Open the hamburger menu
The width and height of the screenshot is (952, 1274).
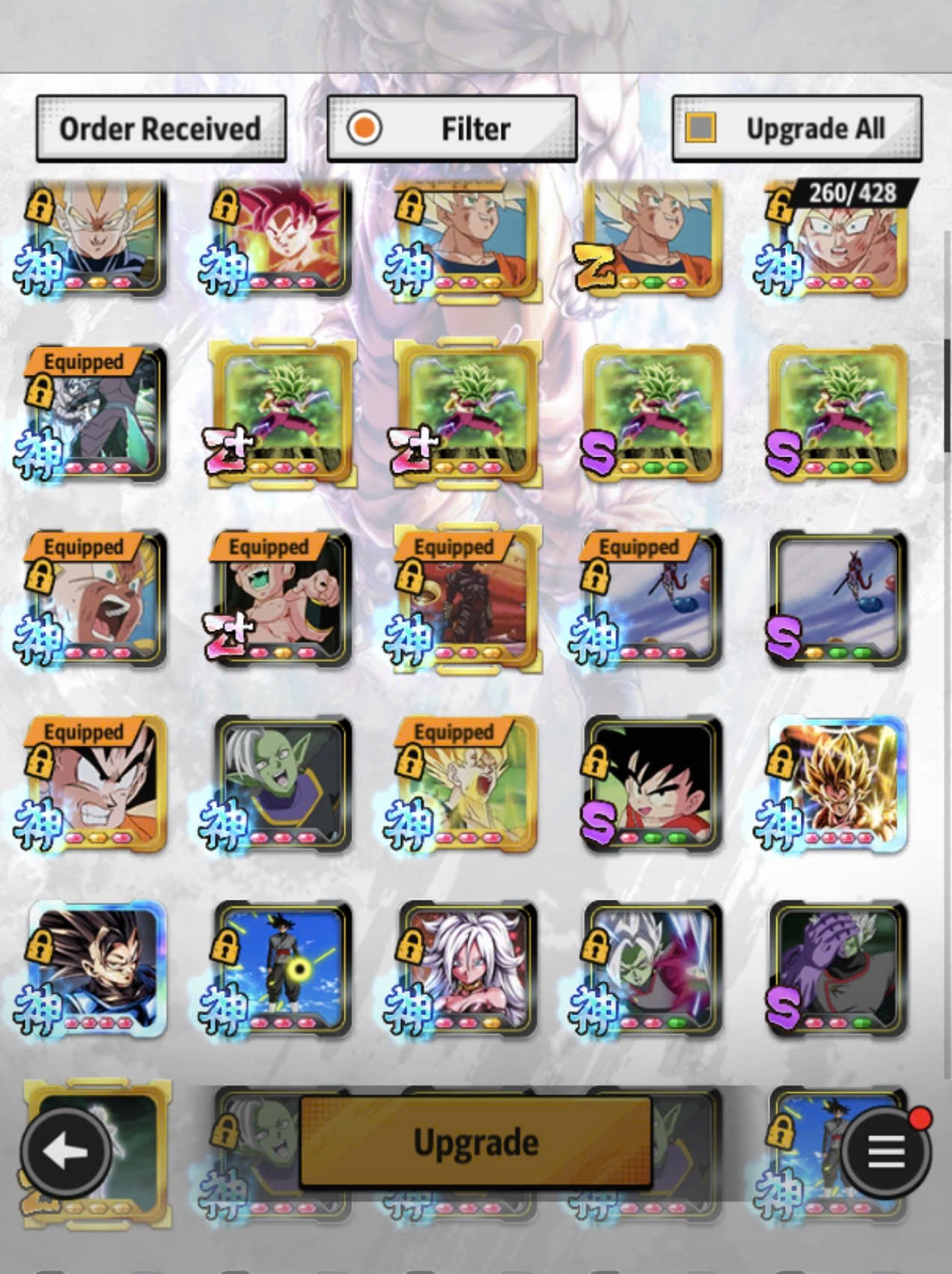click(886, 1151)
